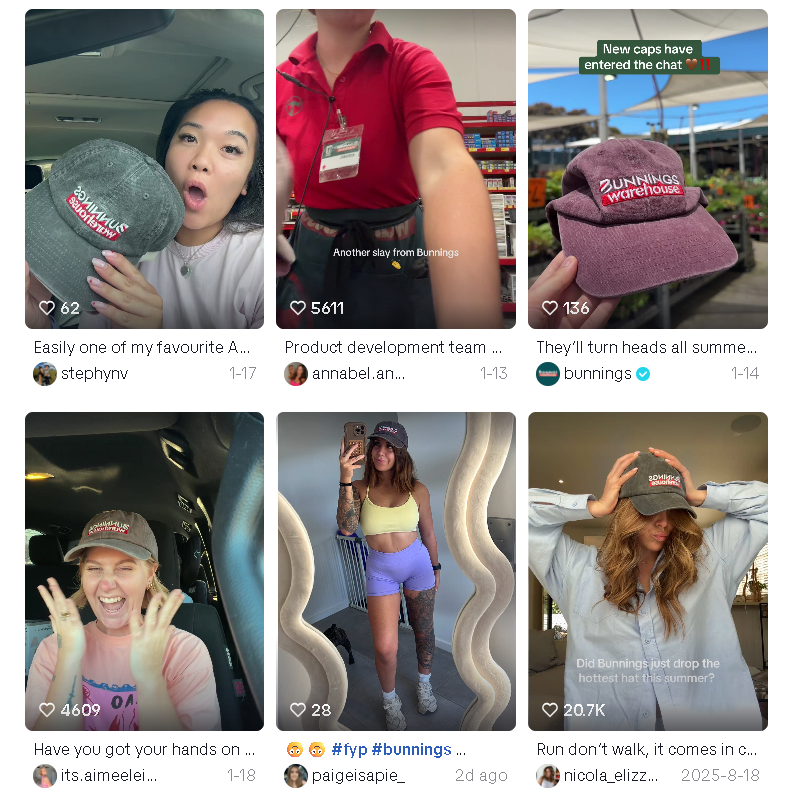Visit stephynv's profile
The image size is (788, 799).
click(x=94, y=374)
